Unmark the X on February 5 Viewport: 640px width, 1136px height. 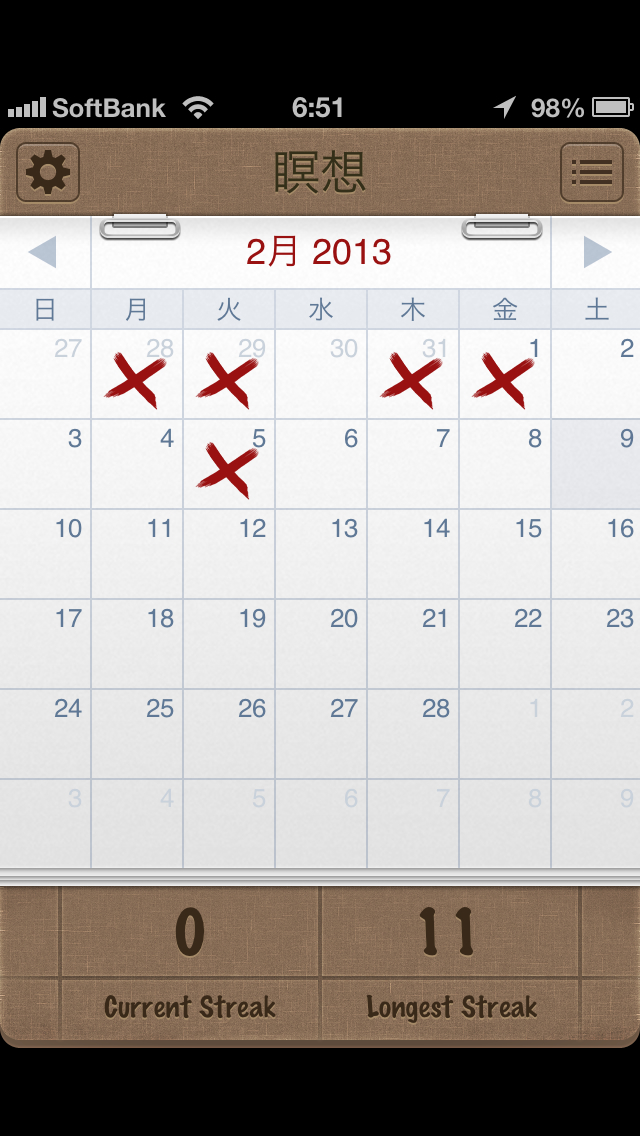tap(229, 466)
